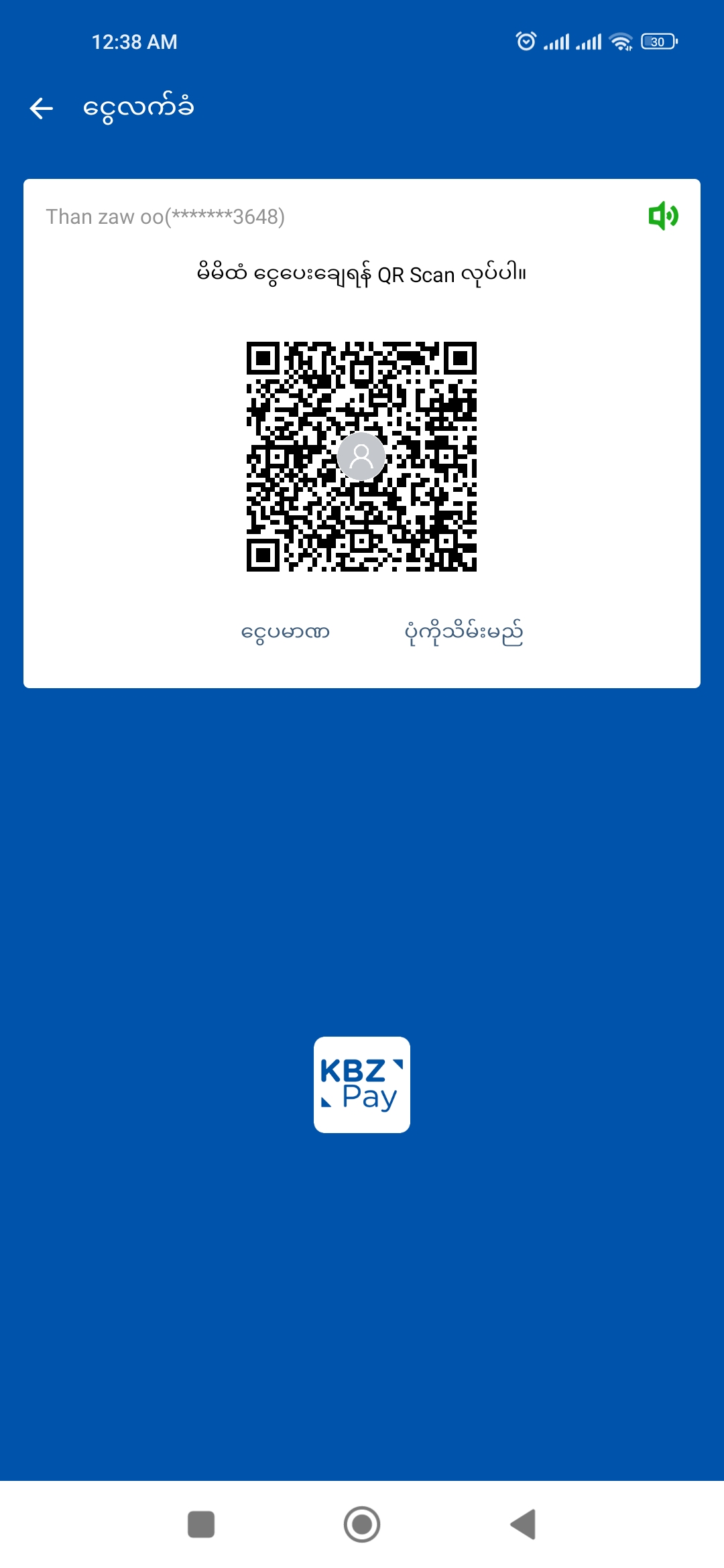The image size is (724, 1568).
Task: Go to the system home screen
Action: pos(362,1524)
